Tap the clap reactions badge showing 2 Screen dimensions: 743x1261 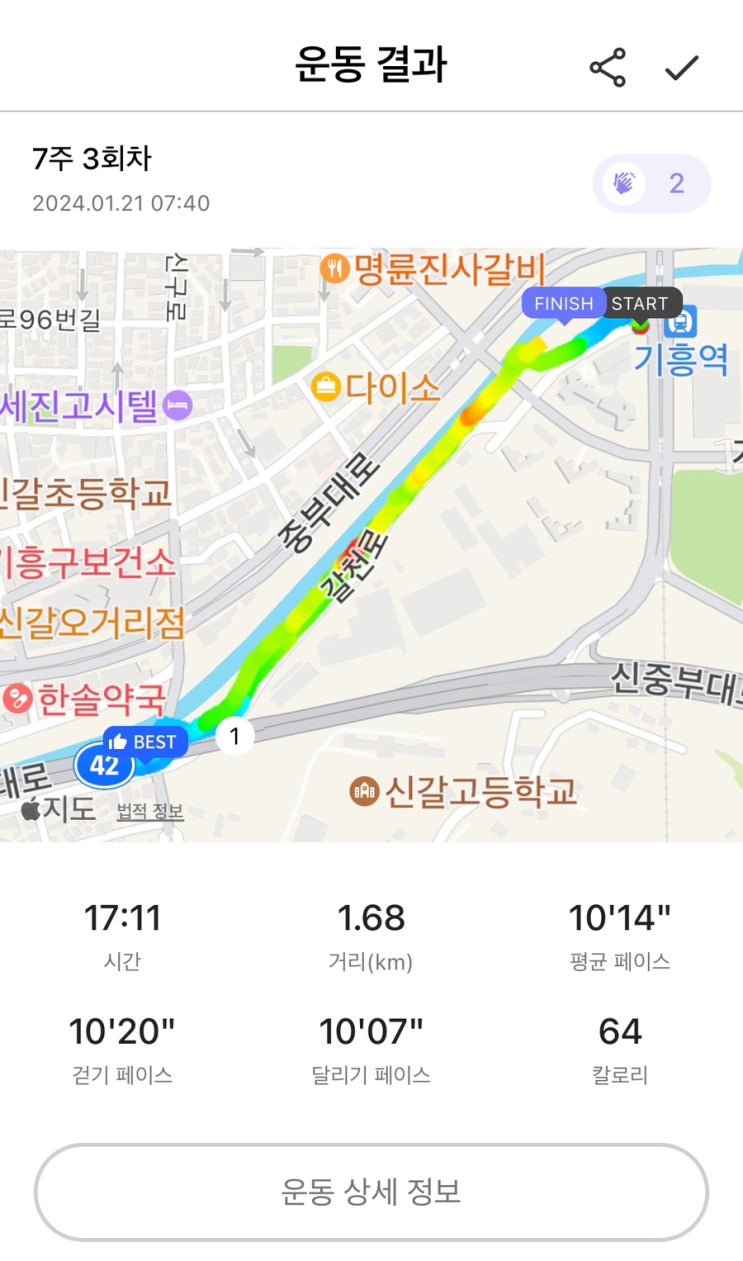pyautogui.click(x=651, y=184)
